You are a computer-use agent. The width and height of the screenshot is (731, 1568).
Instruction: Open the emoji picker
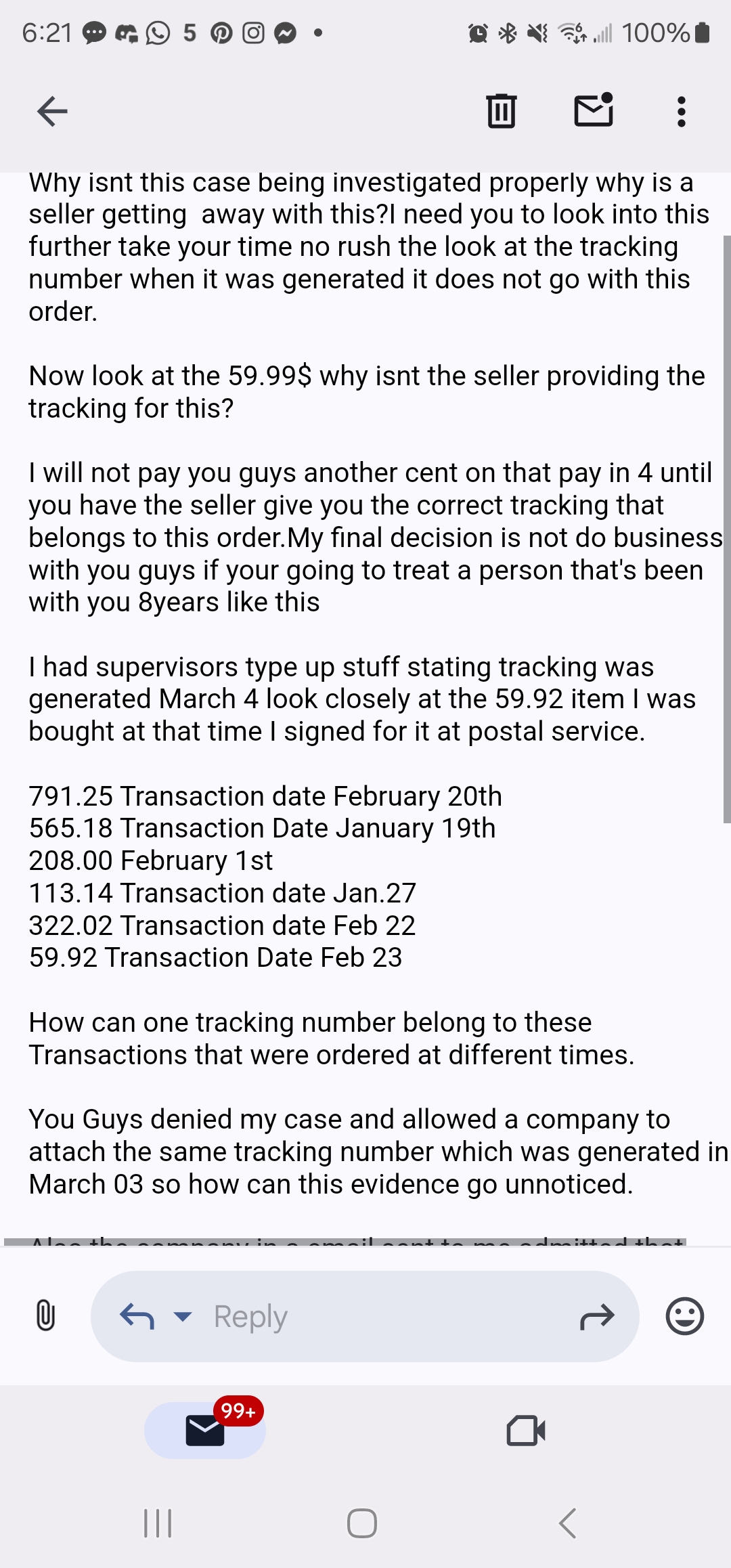click(x=684, y=1315)
